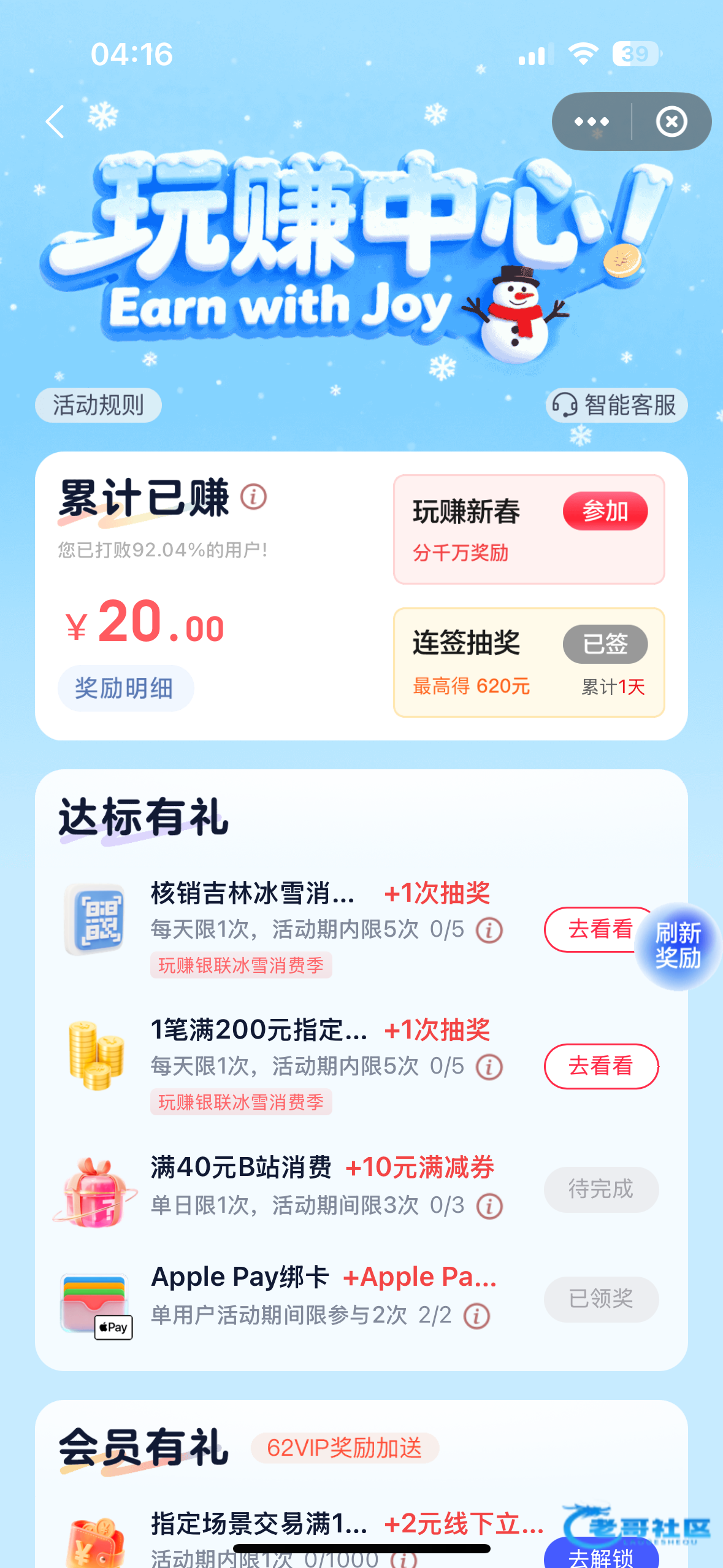Open the mini-program more options menu
Screen dimensions: 723x1568
tap(591, 121)
